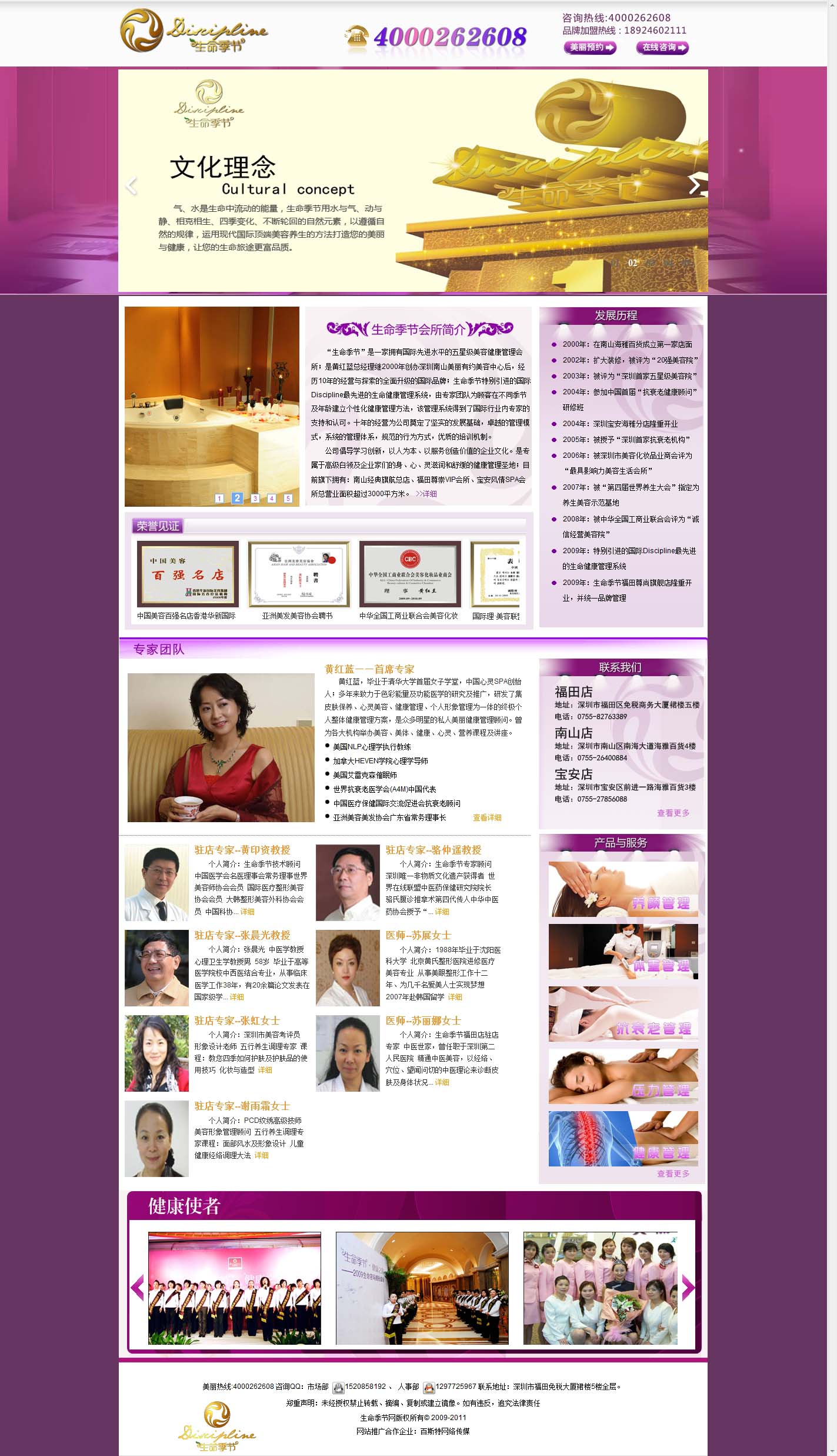Open 健康管理 service tile
The height and width of the screenshot is (1456, 837).
point(623,1138)
